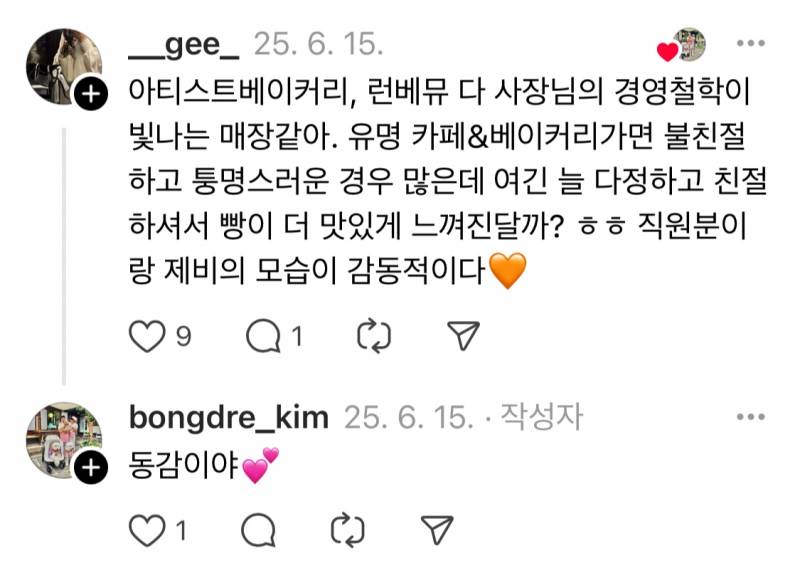Viewport: 800px width, 573px height.
Task: Repost __gee_'s comment
Action: point(372,338)
